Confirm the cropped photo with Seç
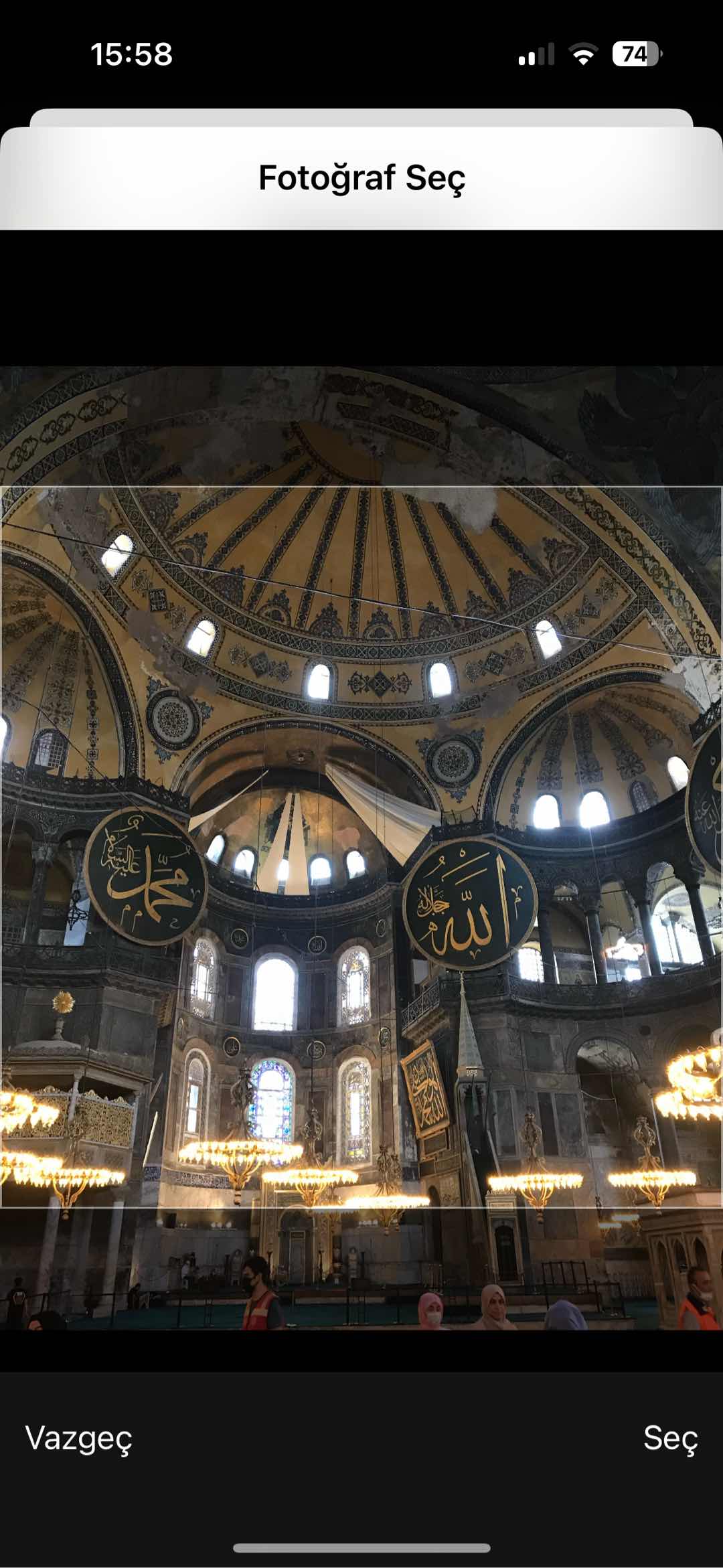The height and width of the screenshot is (1568, 723). [669, 1438]
